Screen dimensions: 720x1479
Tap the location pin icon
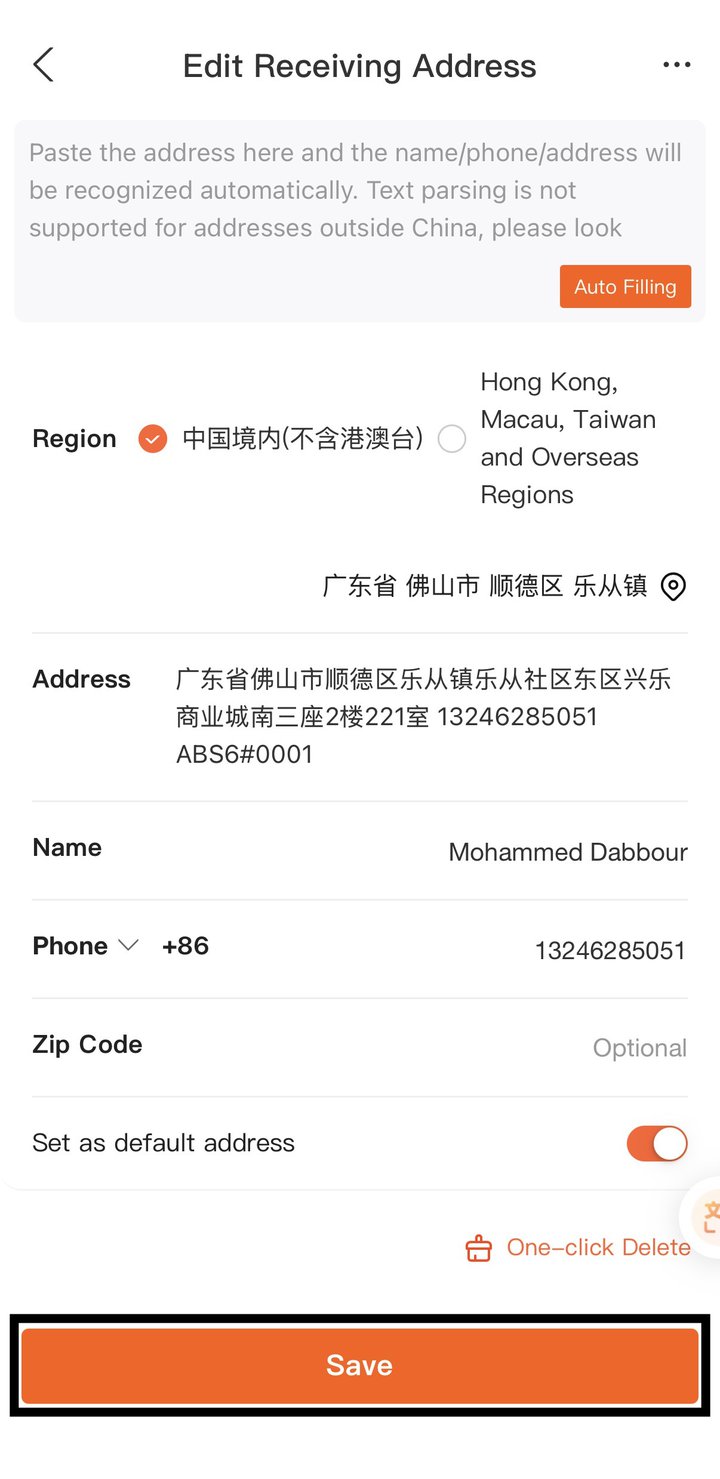click(674, 587)
